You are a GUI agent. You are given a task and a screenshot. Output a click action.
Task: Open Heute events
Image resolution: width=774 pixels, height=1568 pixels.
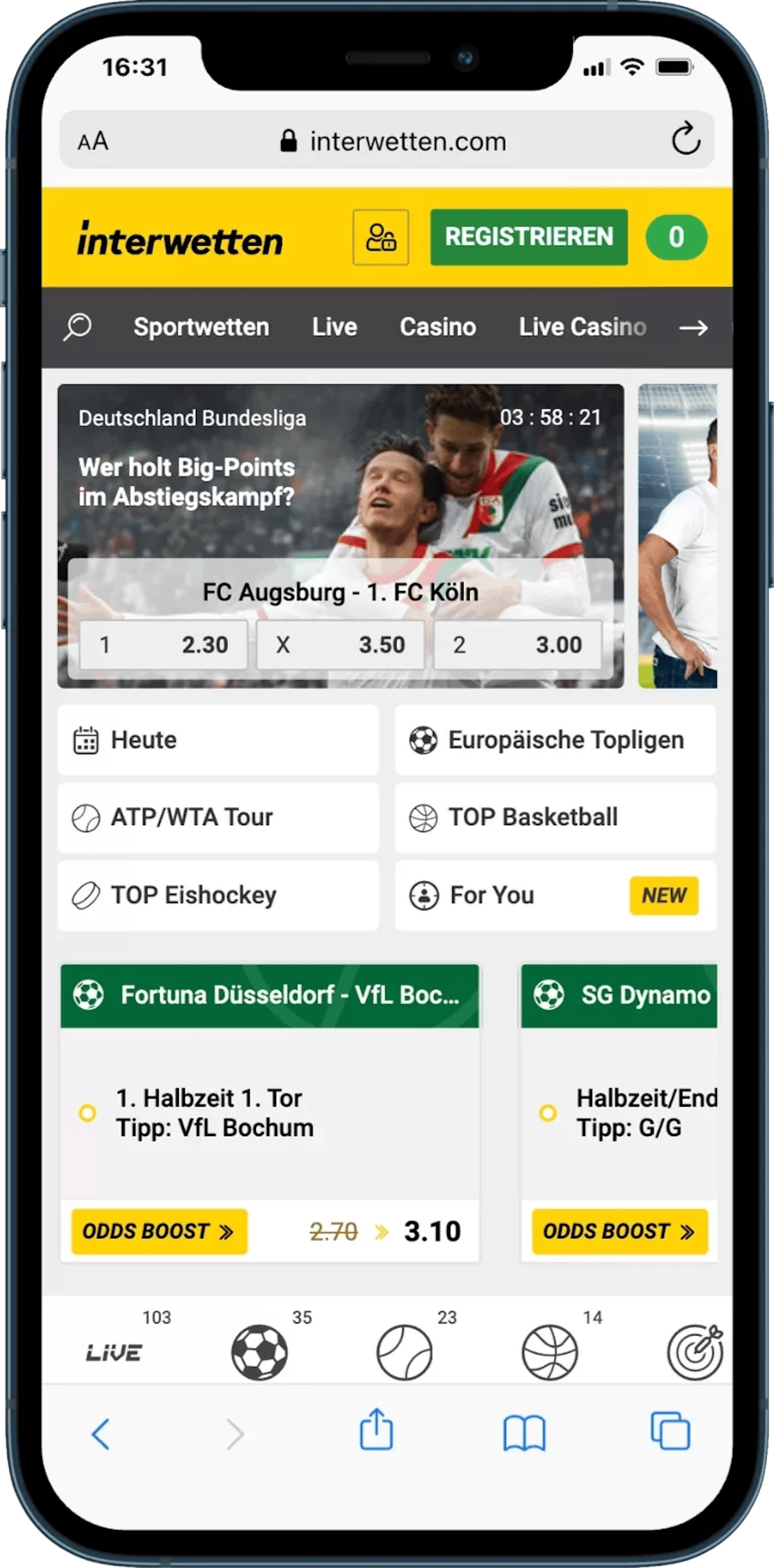point(218,740)
